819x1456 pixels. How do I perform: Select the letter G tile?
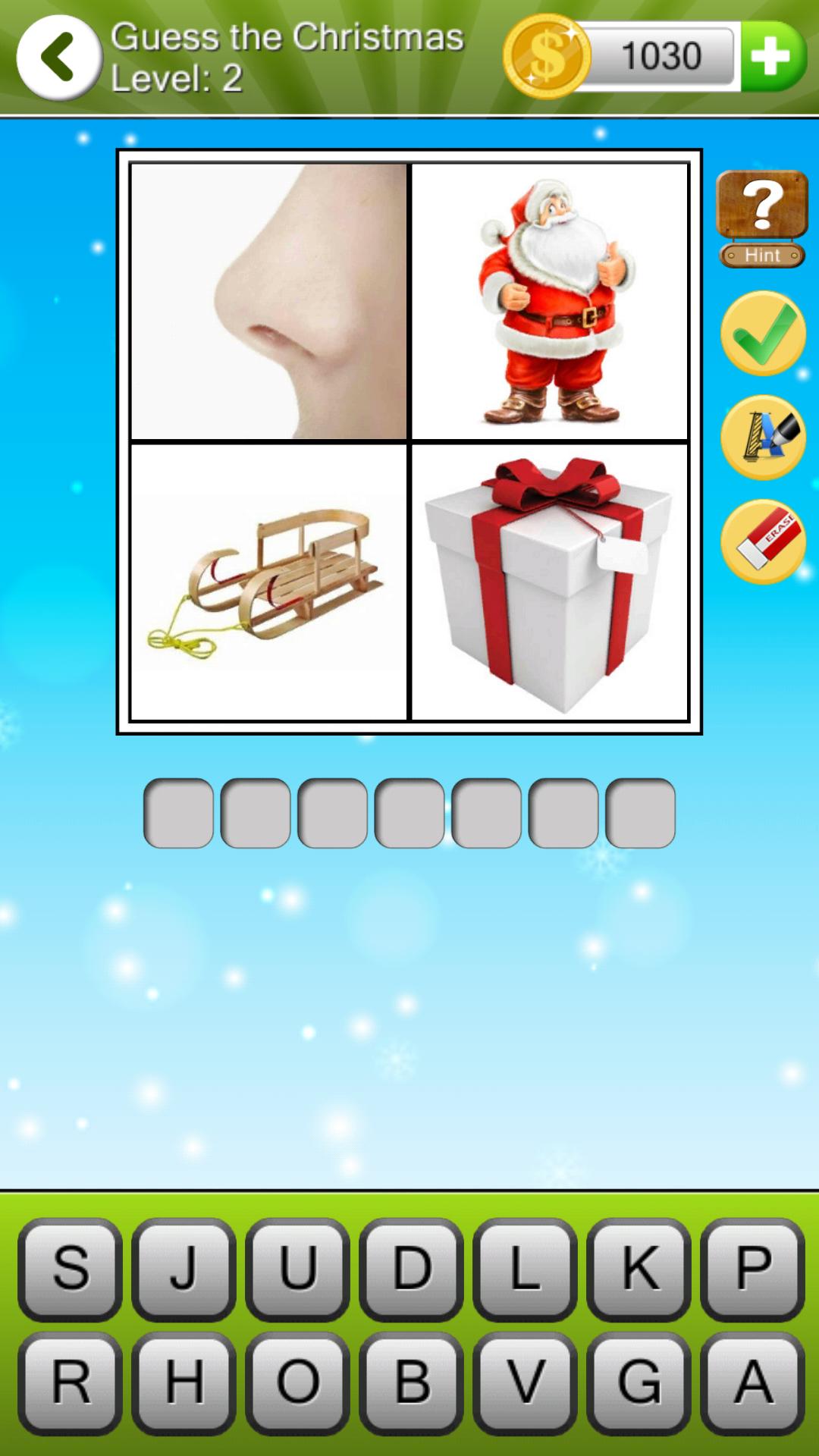pos(639,1382)
